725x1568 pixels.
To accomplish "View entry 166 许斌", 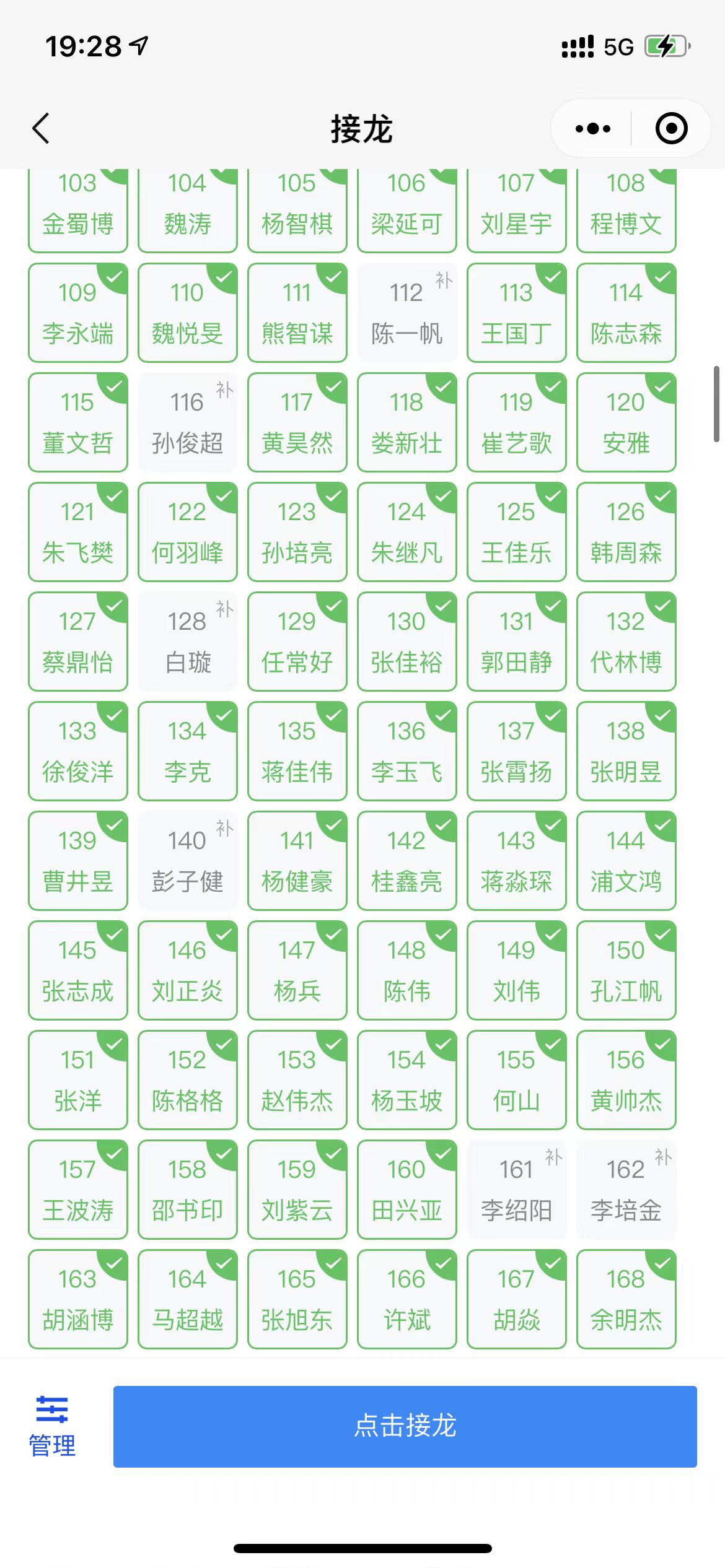I will (x=406, y=1299).
